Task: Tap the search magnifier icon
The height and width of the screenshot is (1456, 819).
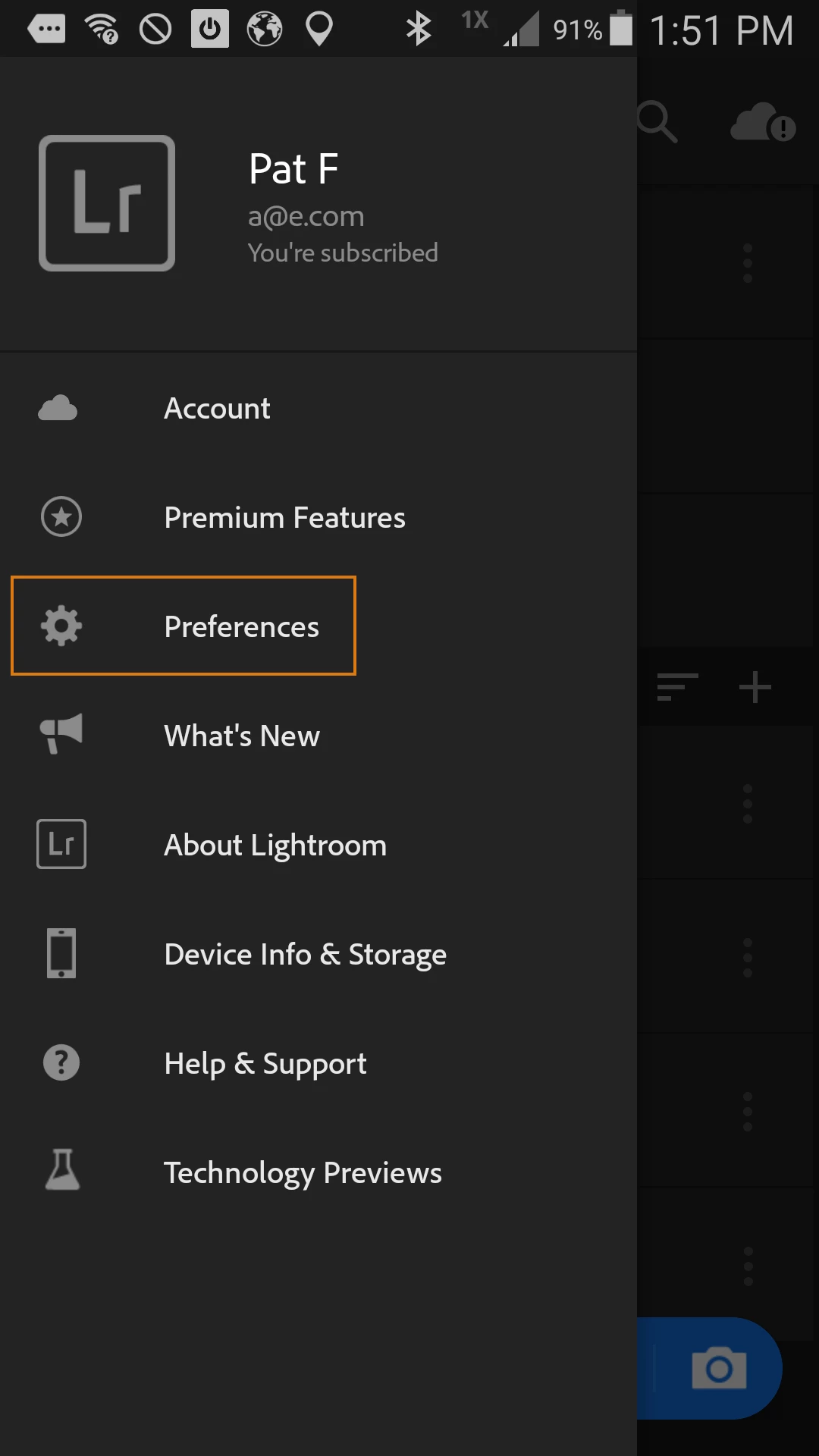Action: click(657, 121)
